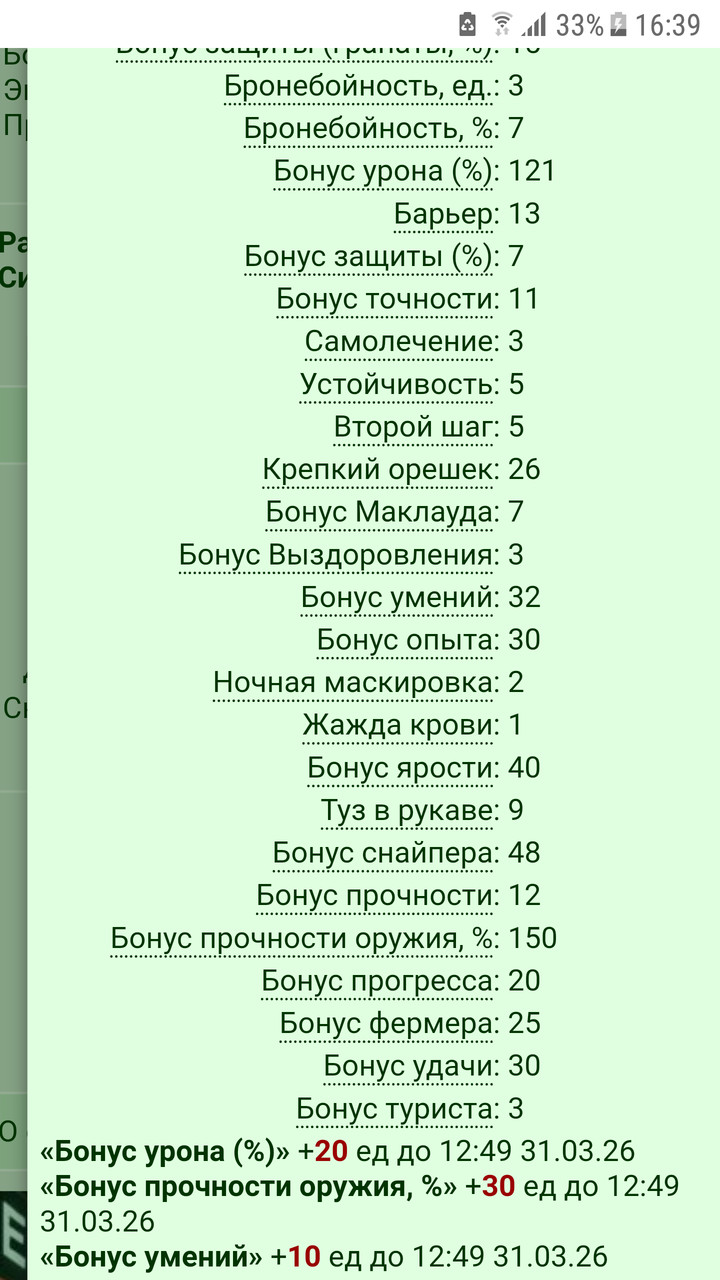Image resolution: width=720 pixels, height=1280 pixels.
Task: Select the «Бонус точности» link
Action: click(386, 299)
